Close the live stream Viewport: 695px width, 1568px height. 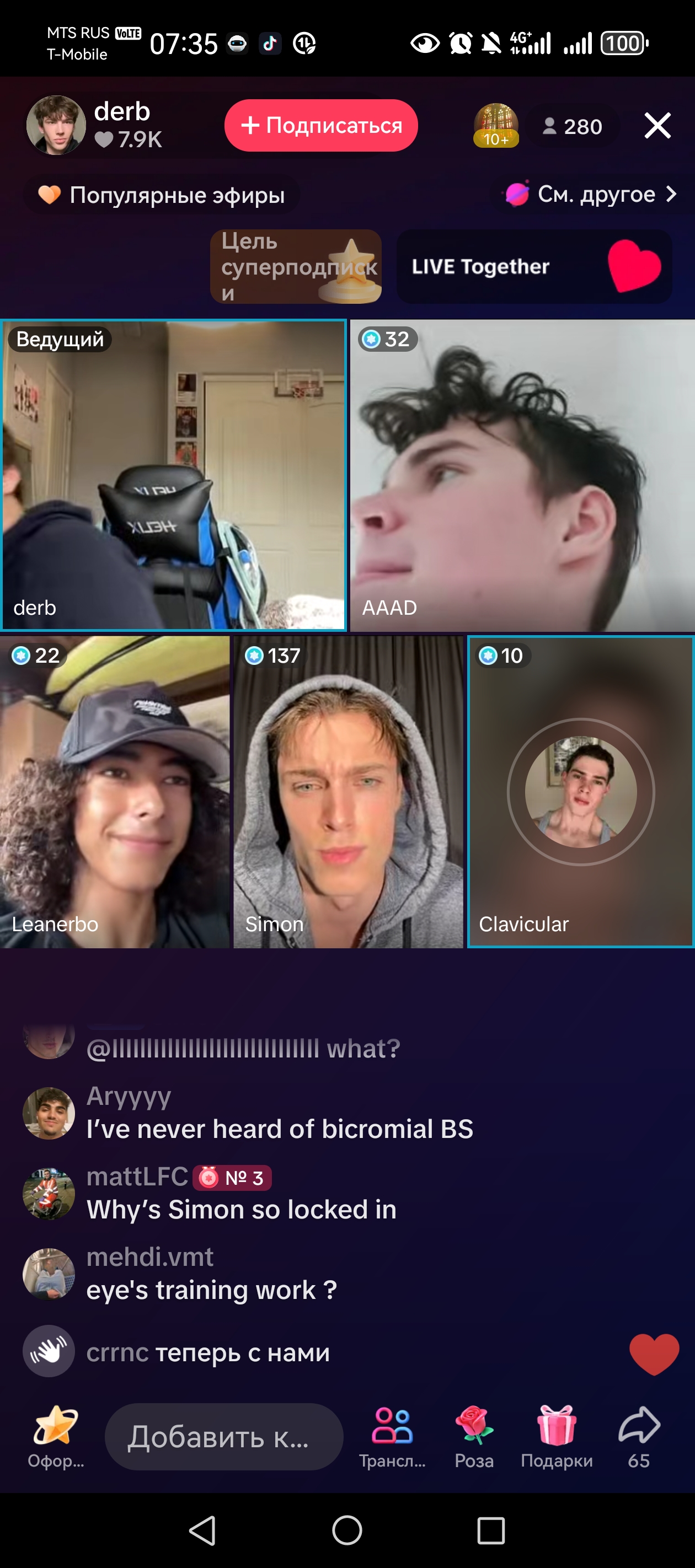[657, 126]
